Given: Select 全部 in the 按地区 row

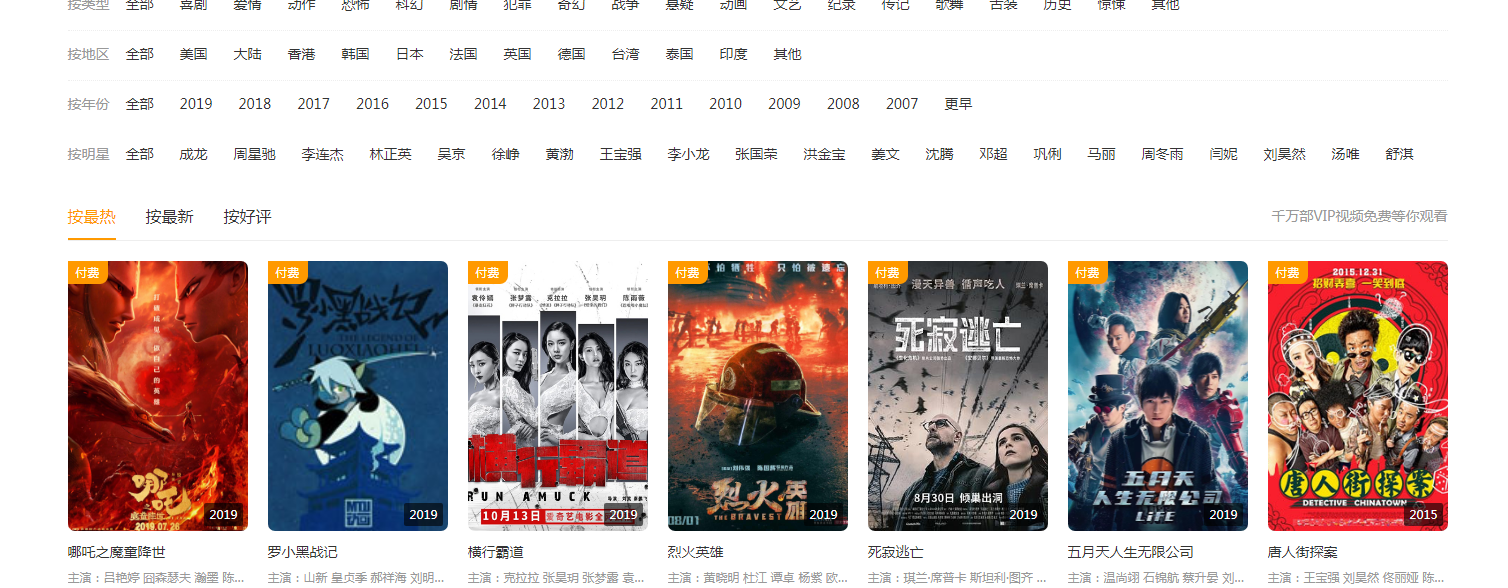Looking at the screenshot, I should pos(139,54).
